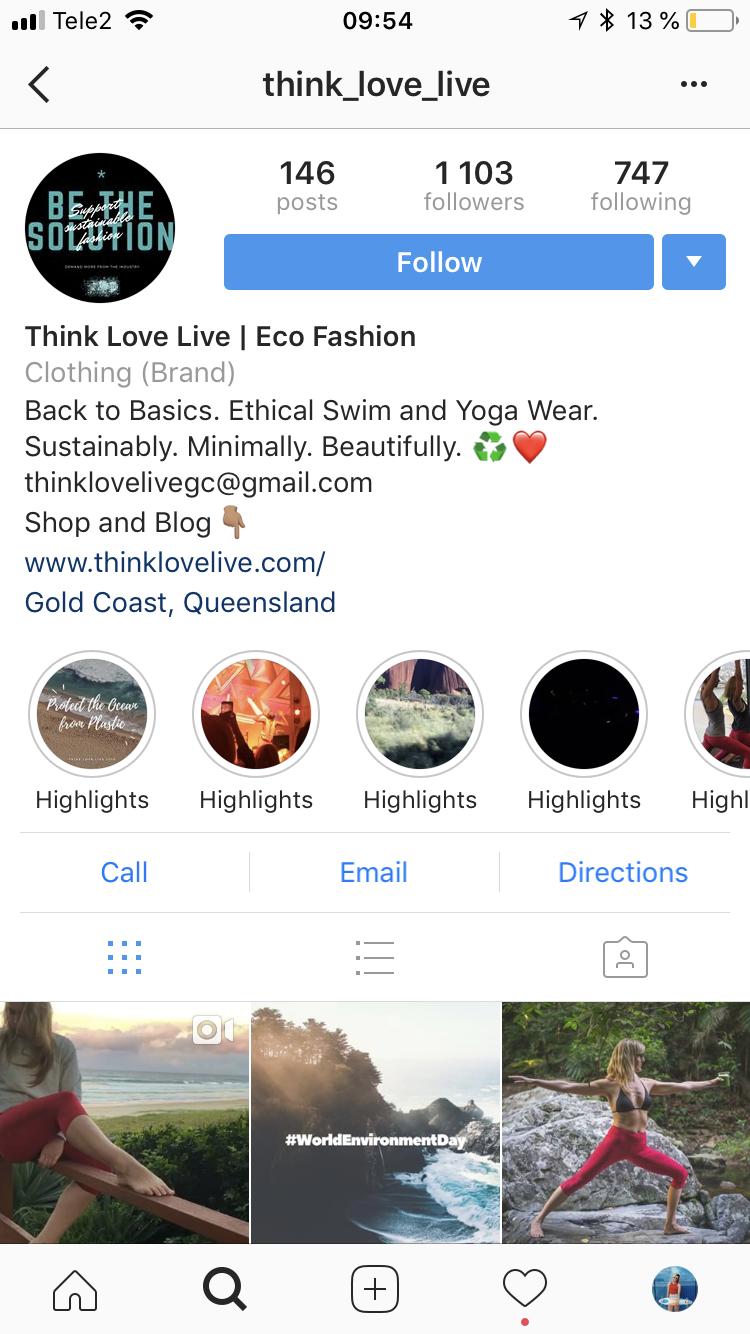Get Directions to the business

623,872
